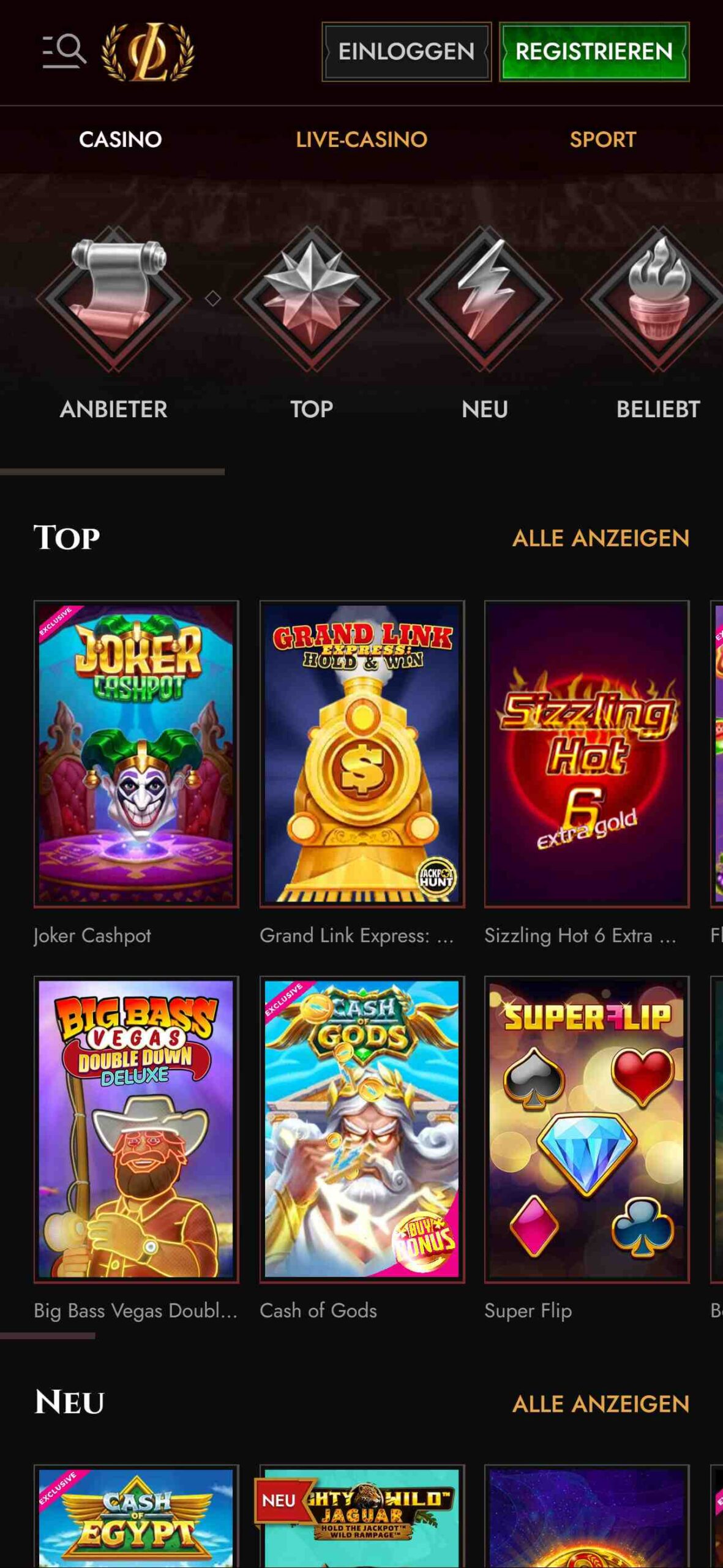Open the Joker Cashpot game

pyautogui.click(x=136, y=753)
